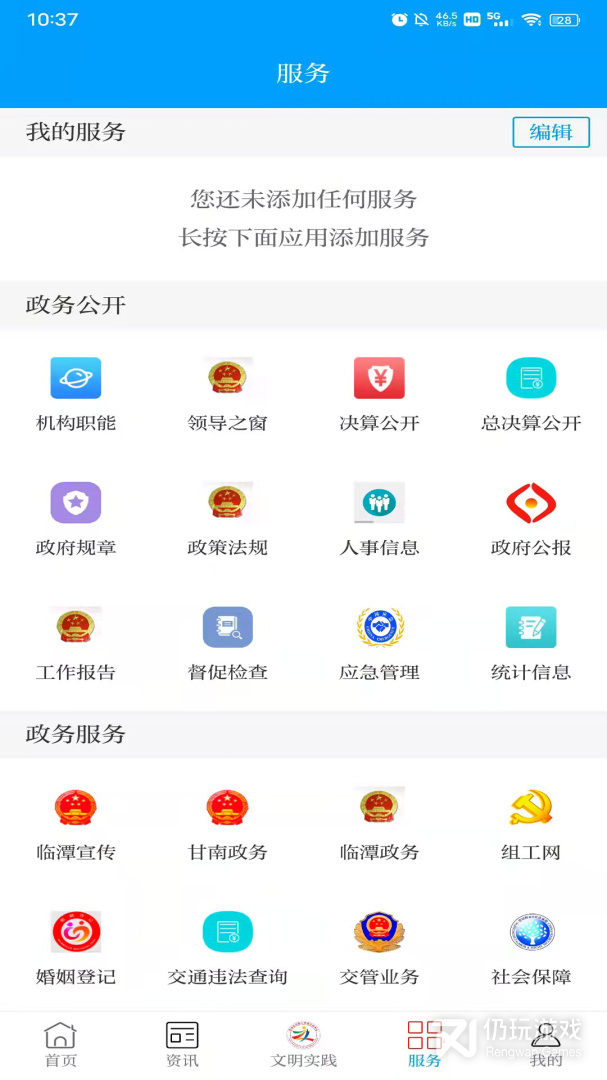607x1080 pixels.
Task: Open 领导之窗
Action: tap(228, 394)
